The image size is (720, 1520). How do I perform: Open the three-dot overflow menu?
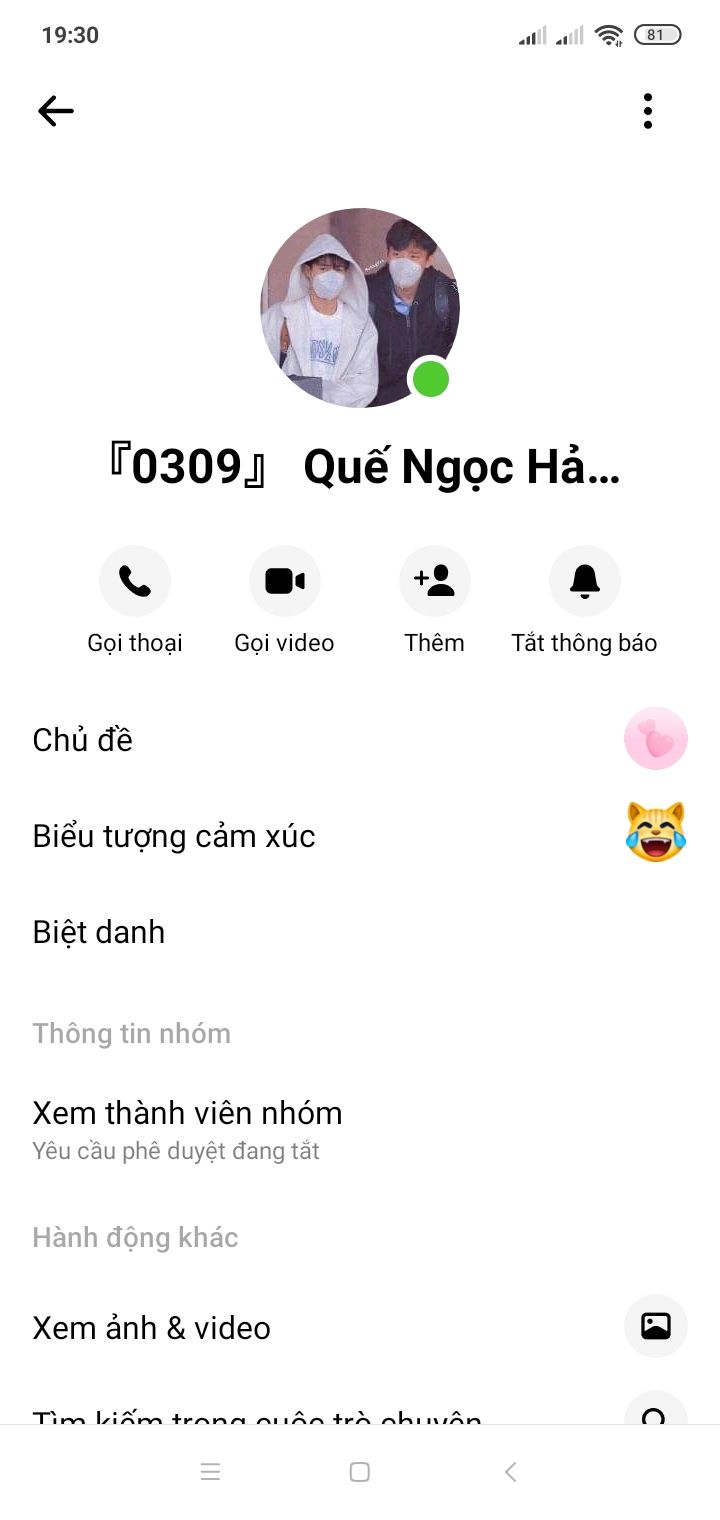coord(648,111)
